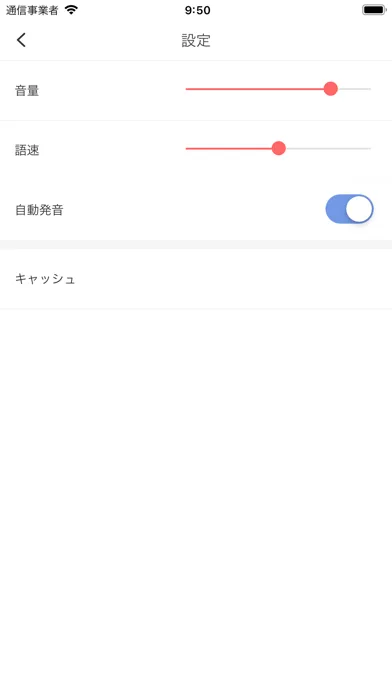Go back using the arrow icon
This screenshot has width=392, height=696.
[x=21, y=40]
